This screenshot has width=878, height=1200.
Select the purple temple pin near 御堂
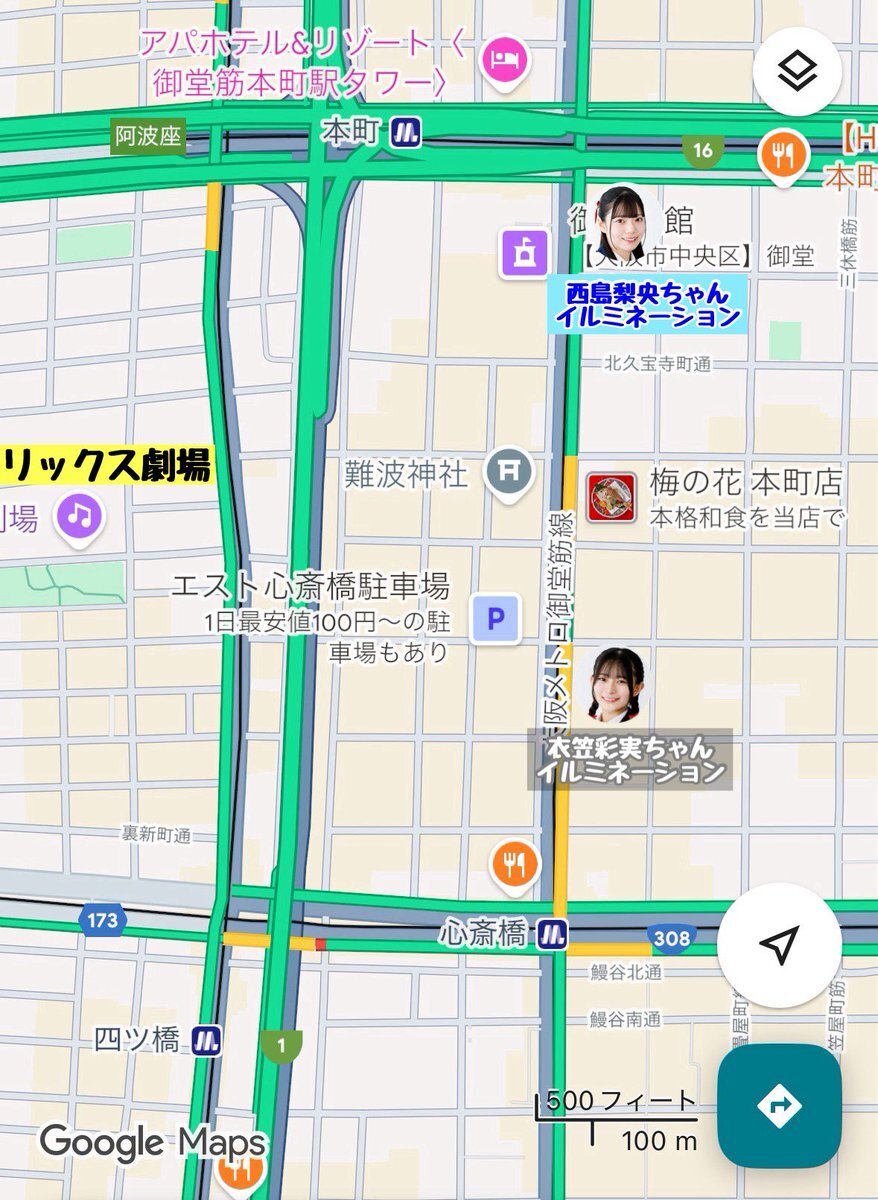coord(524,254)
